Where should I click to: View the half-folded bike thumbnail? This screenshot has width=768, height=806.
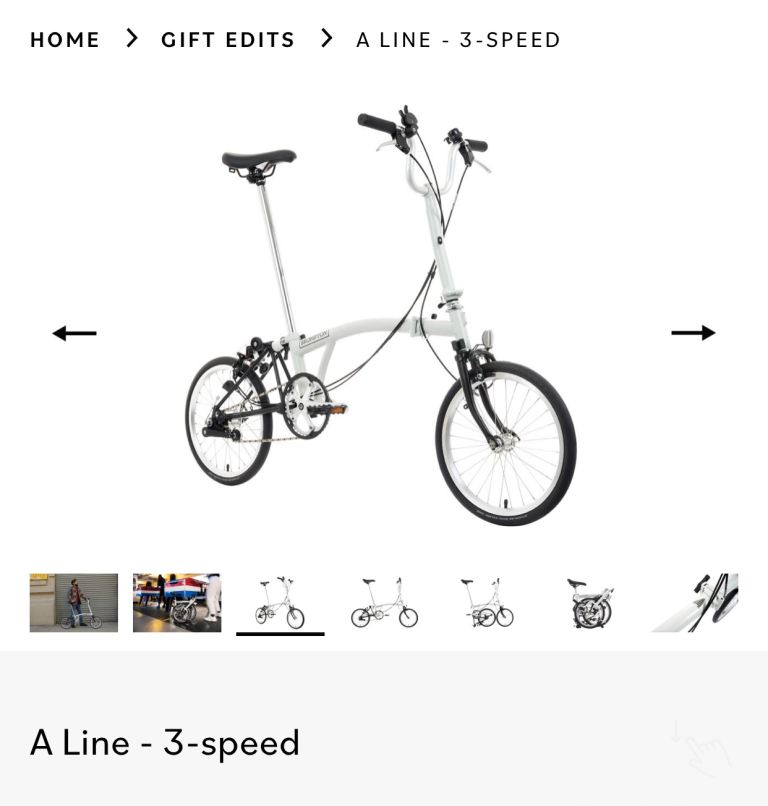click(487, 603)
